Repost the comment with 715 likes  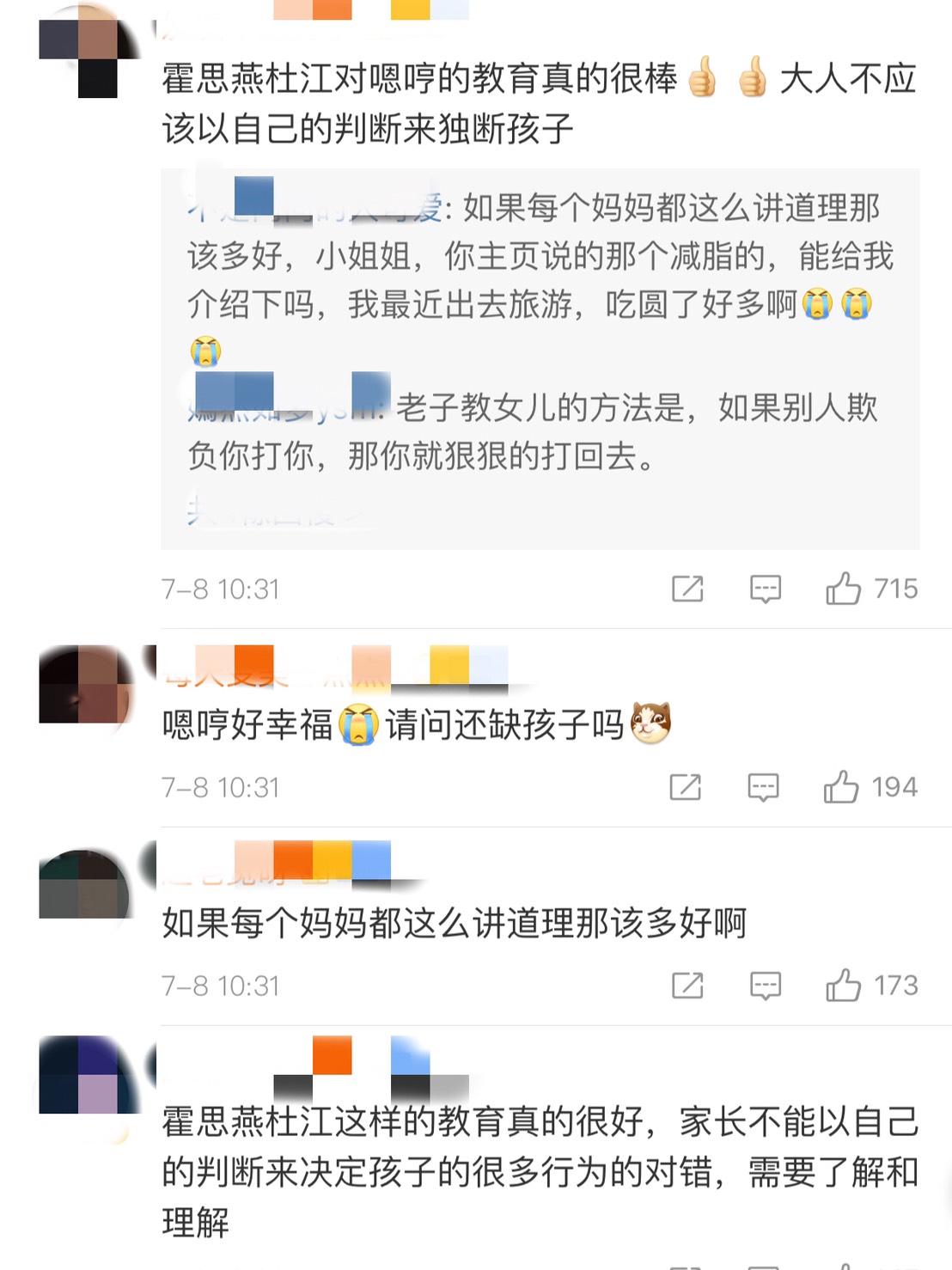(x=687, y=589)
